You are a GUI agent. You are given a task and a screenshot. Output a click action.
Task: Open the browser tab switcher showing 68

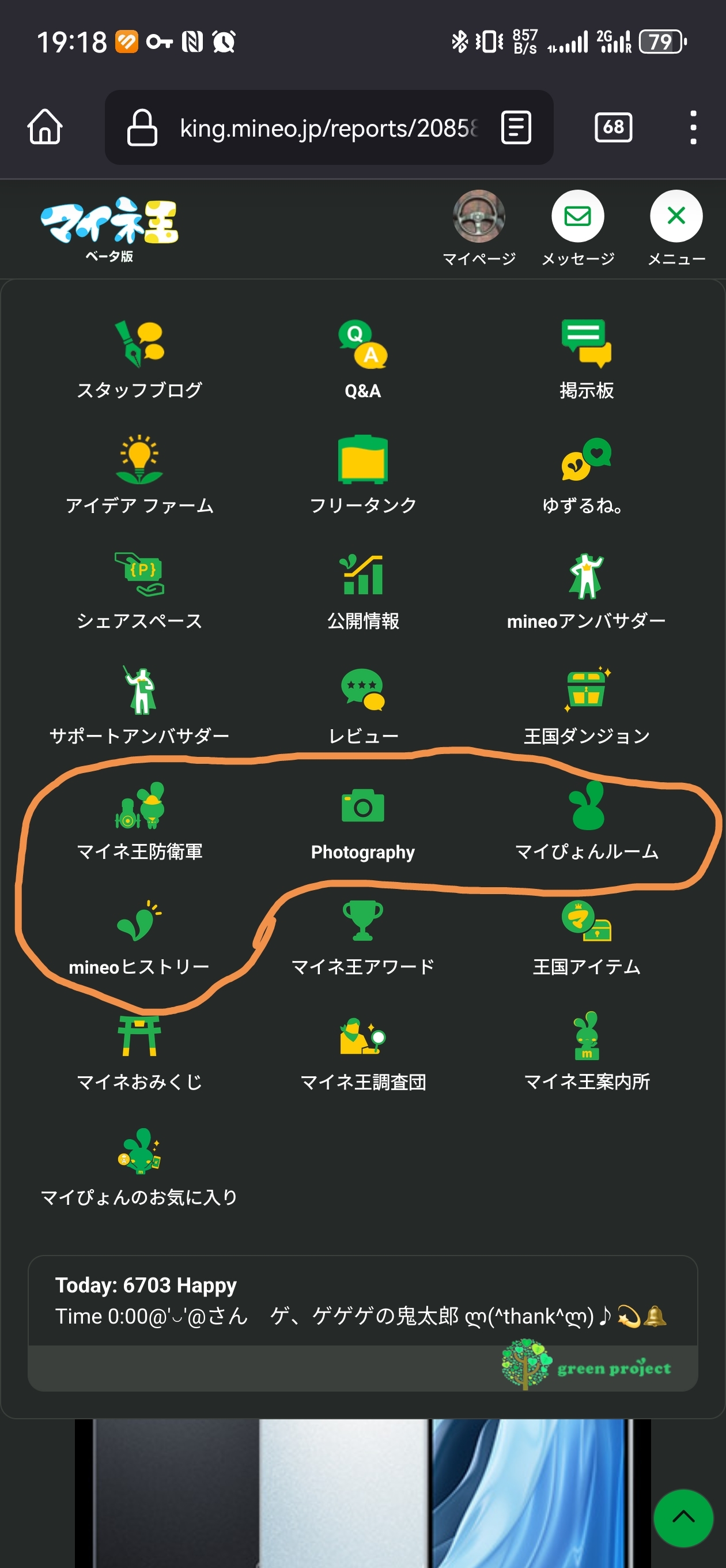[613, 127]
